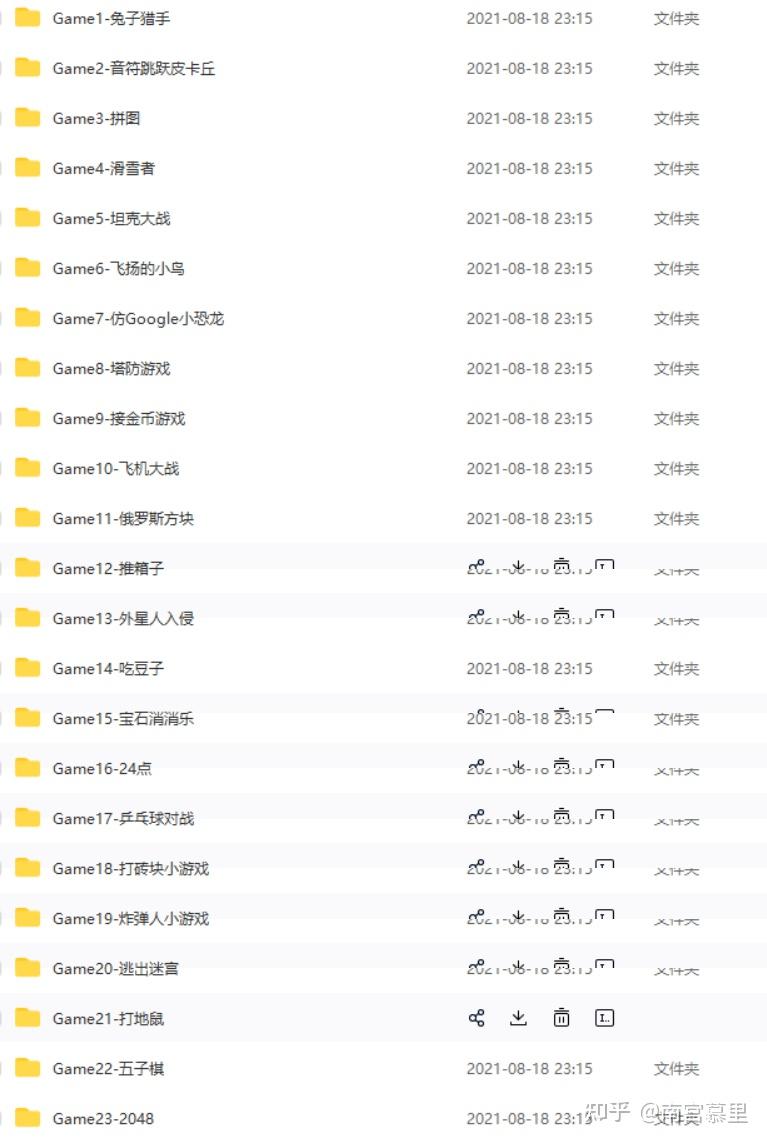767x1144 pixels.
Task: Open the Game14-吃豆子 folder
Action: pyautogui.click(x=108, y=668)
